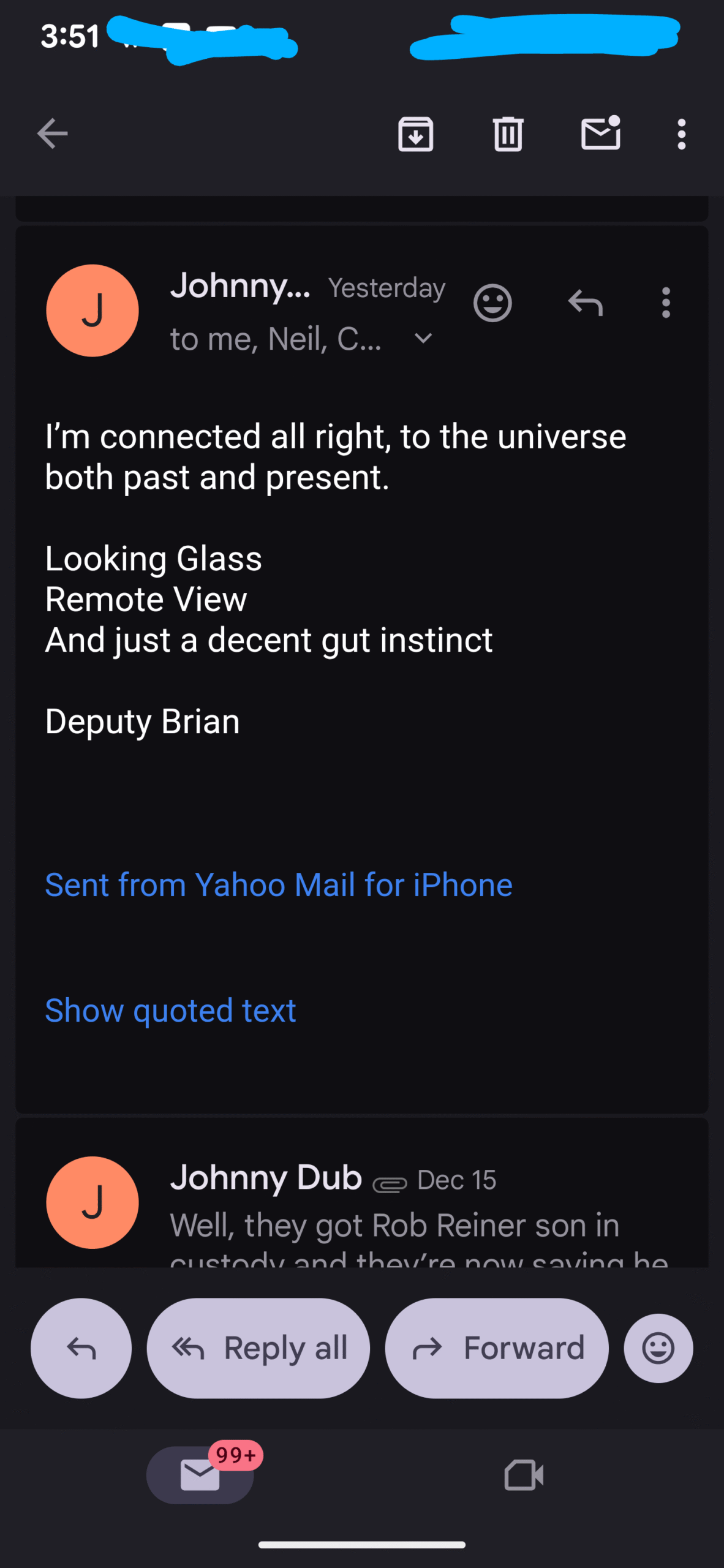Switch to the Mail tab

click(x=200, y=1475)
